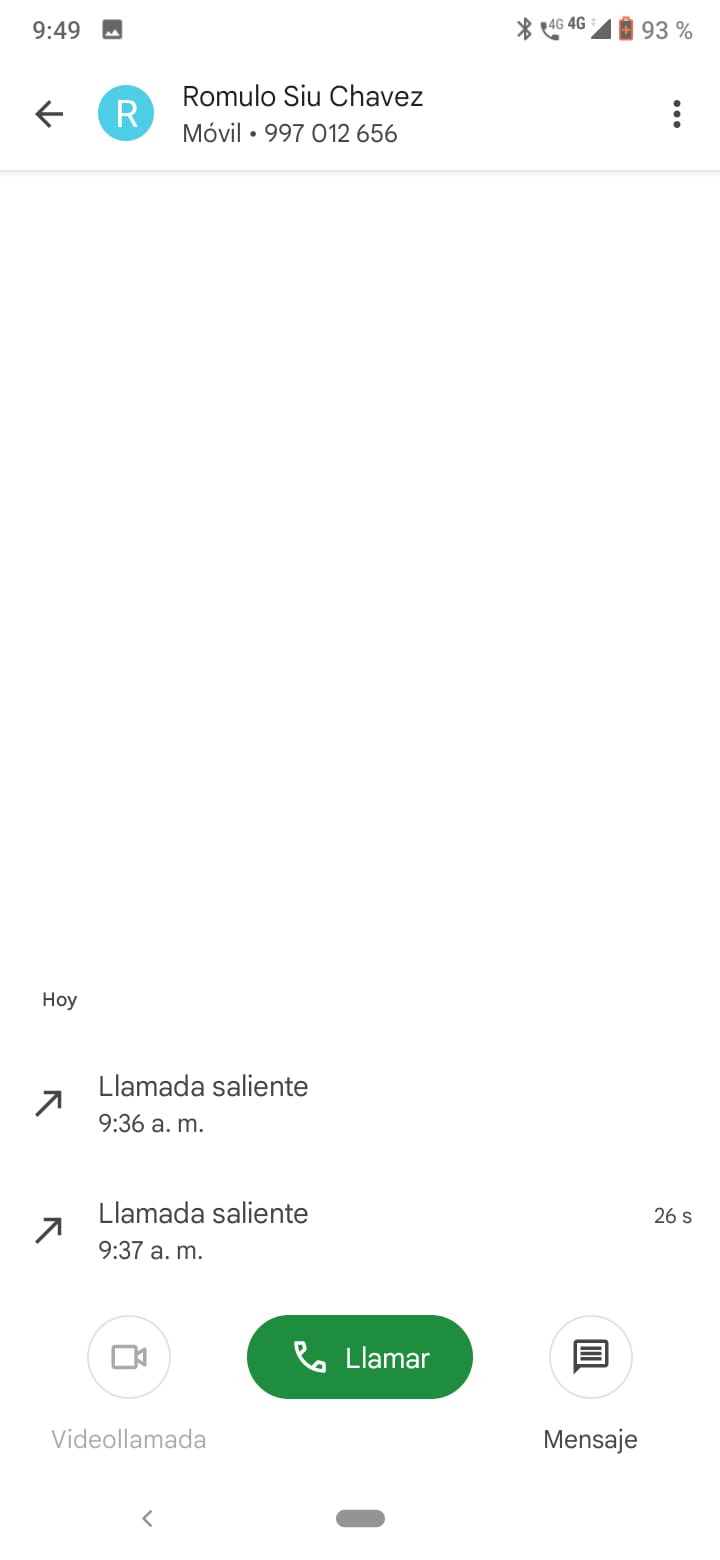Open Mensaje to text Romulo
720x1560 pixels.
tap(590, 1357)
